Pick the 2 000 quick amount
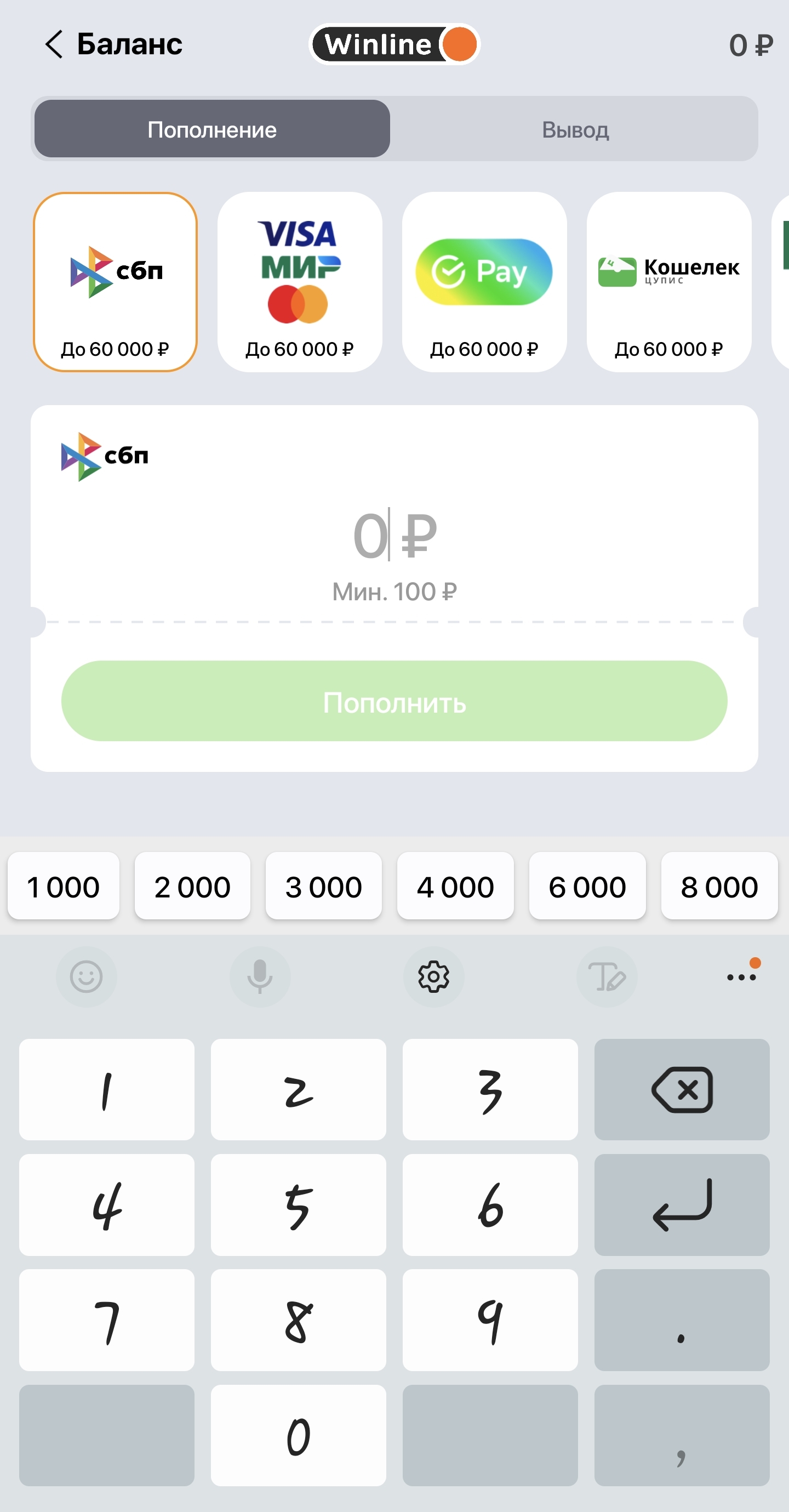Image resolution: width=789 pixels, height=1512 pixels. pos(192,886)
